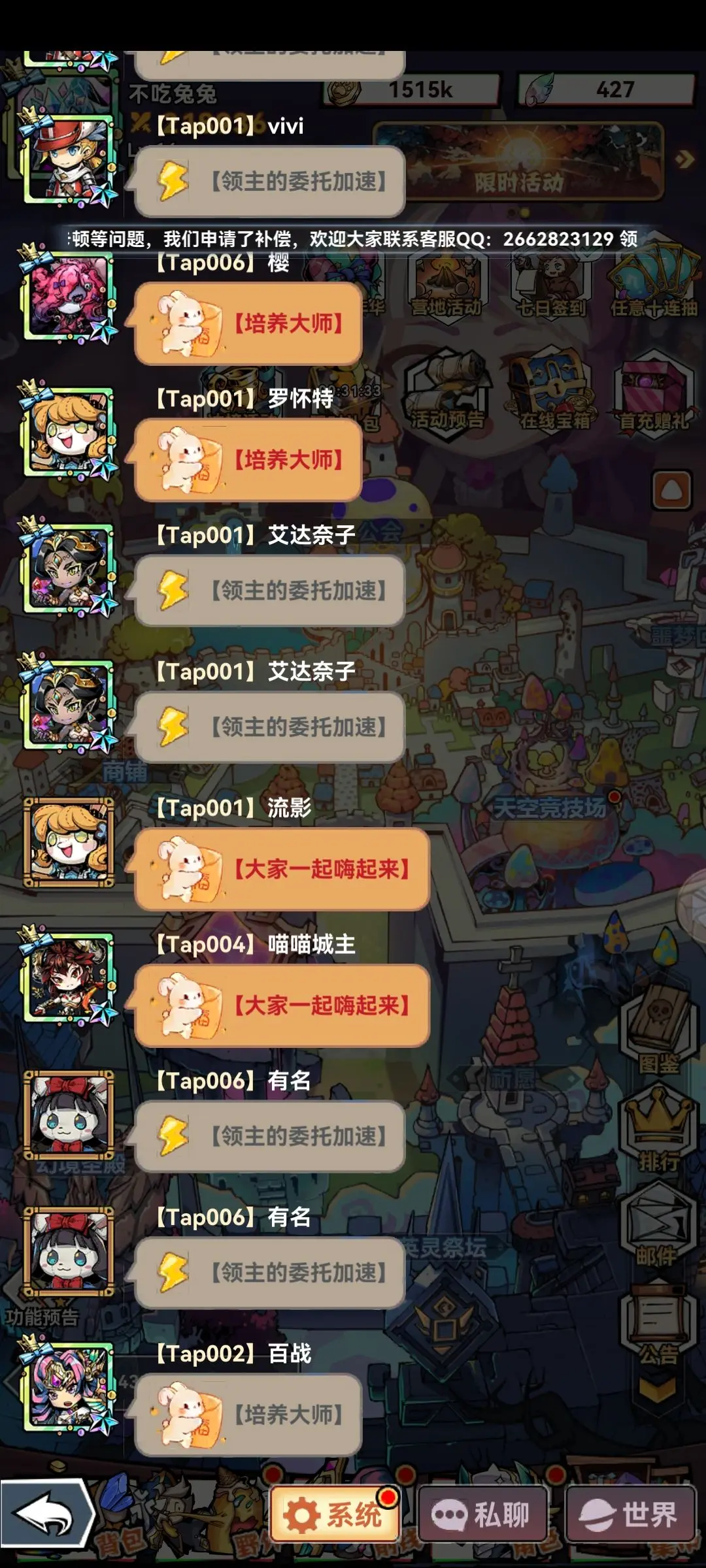Open 百战's 培养大师 message bubble

click(248, 1415)
